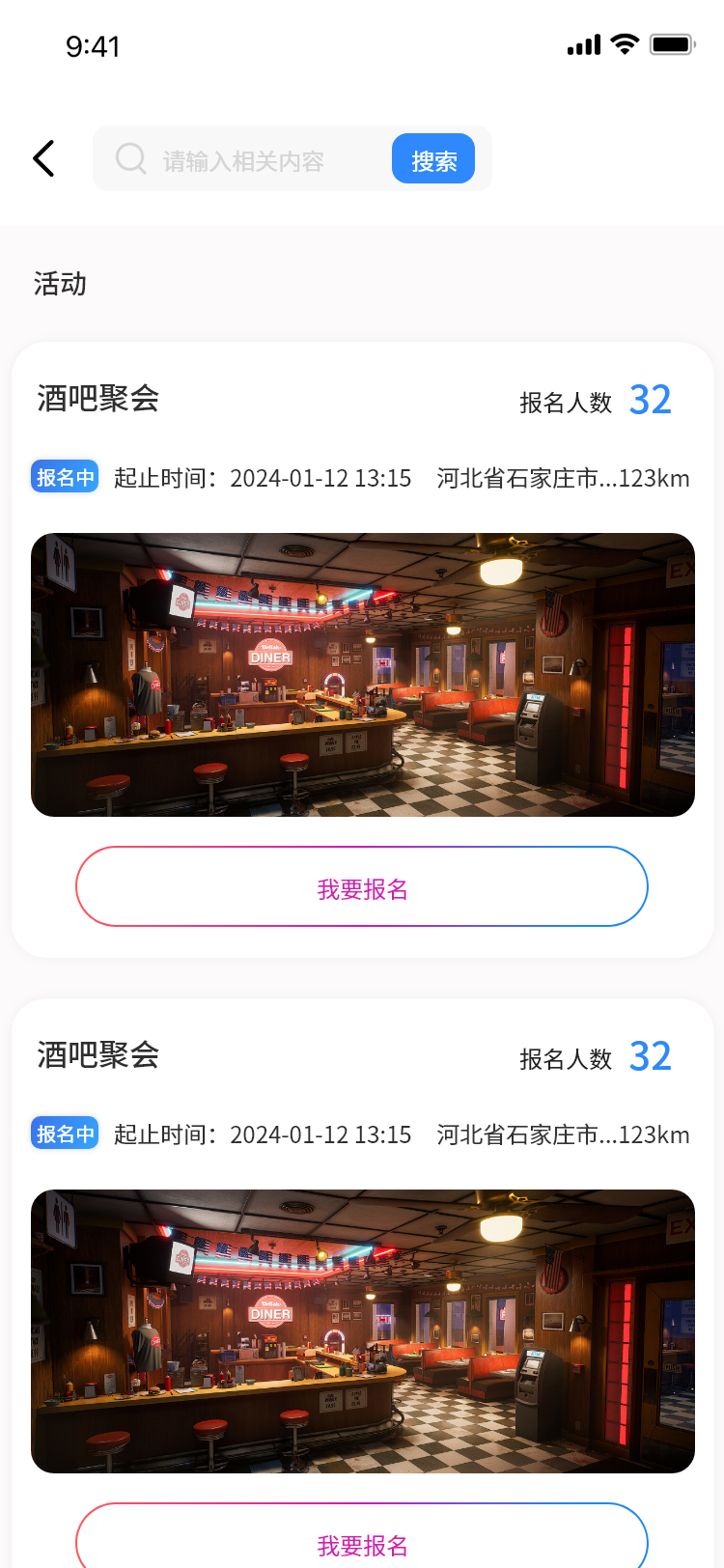Image resolution: width=724 pixels, height=1568 pixels.
Task: Tap the blue 搜索 button
Action: [x=433, y=159]
